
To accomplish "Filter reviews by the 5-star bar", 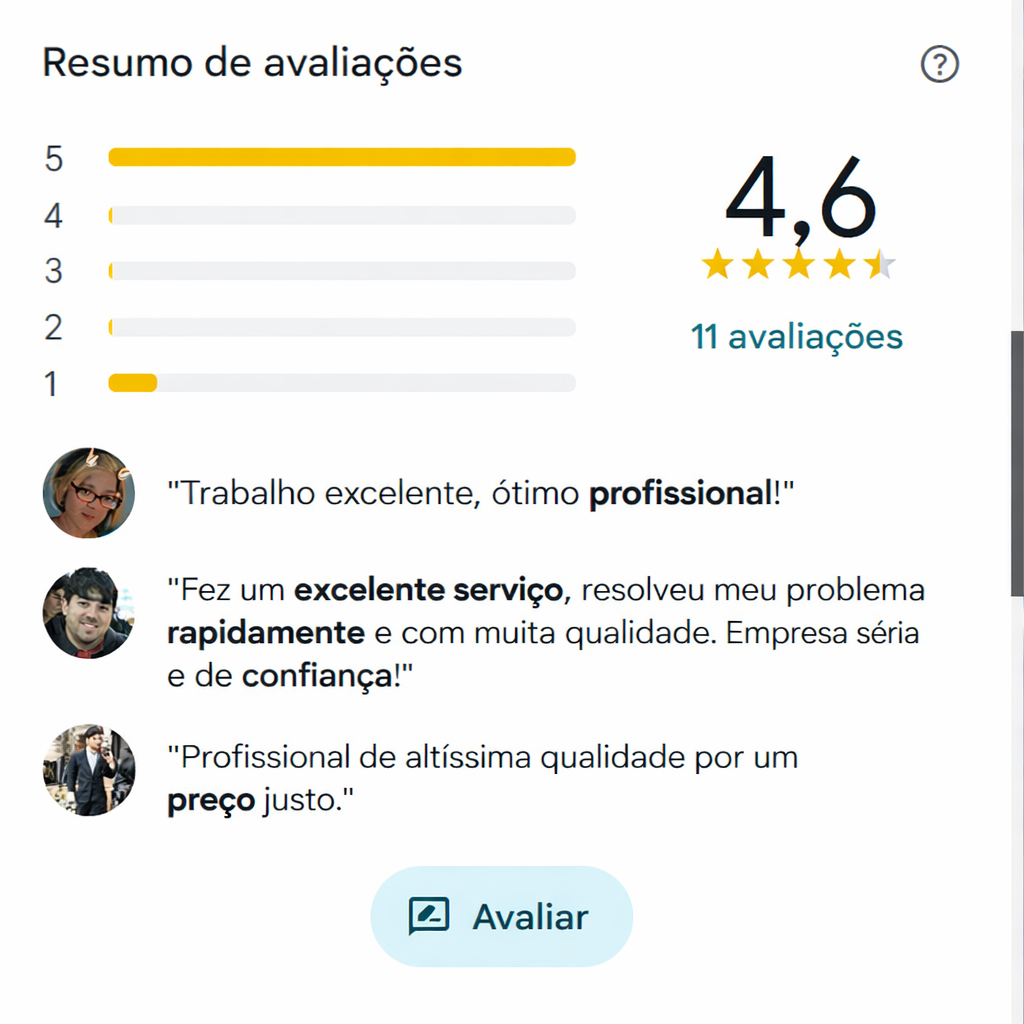I will pos(341,157).
